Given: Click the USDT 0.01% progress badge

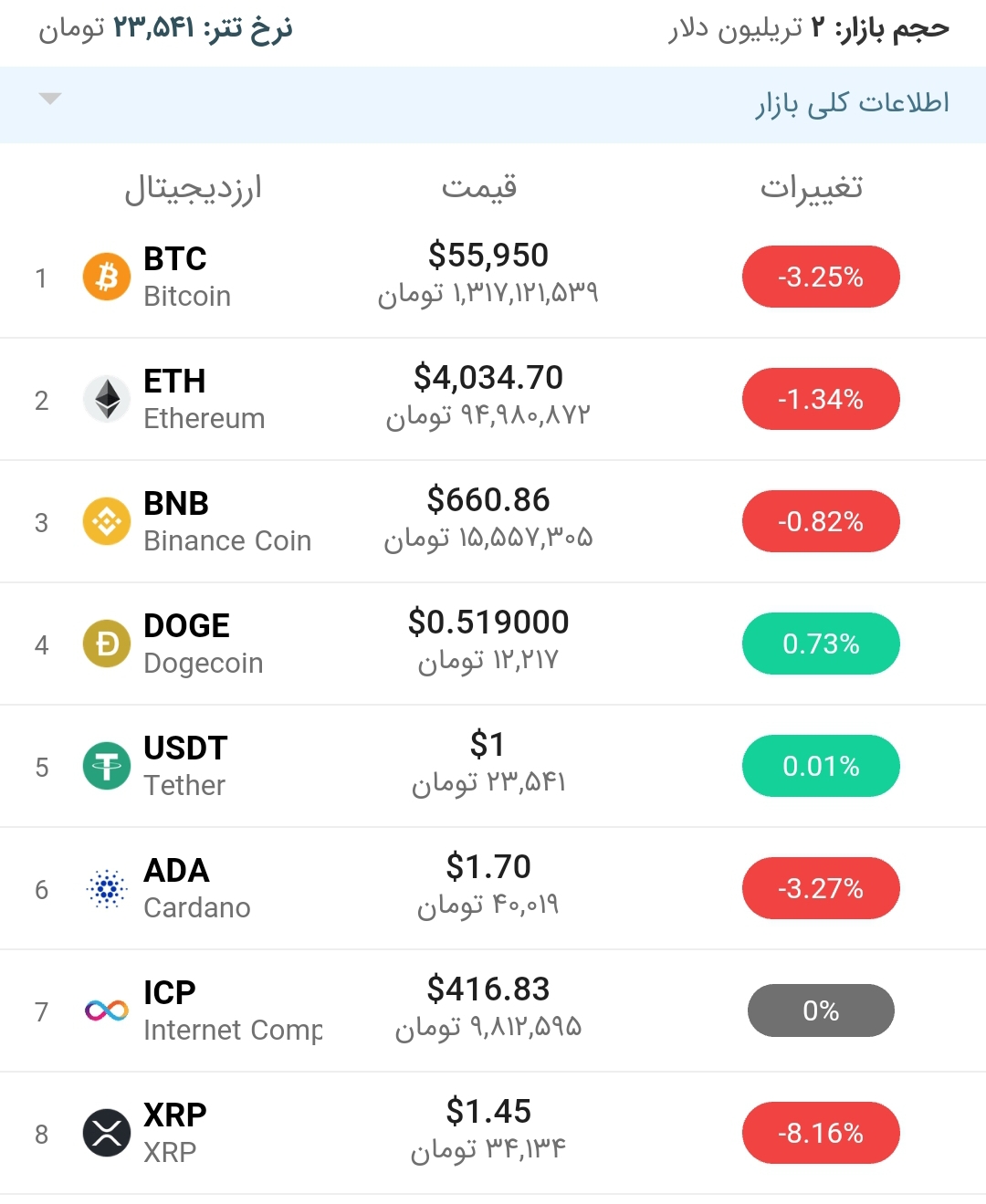Looking at the screenshot, I should click(820, 766).
